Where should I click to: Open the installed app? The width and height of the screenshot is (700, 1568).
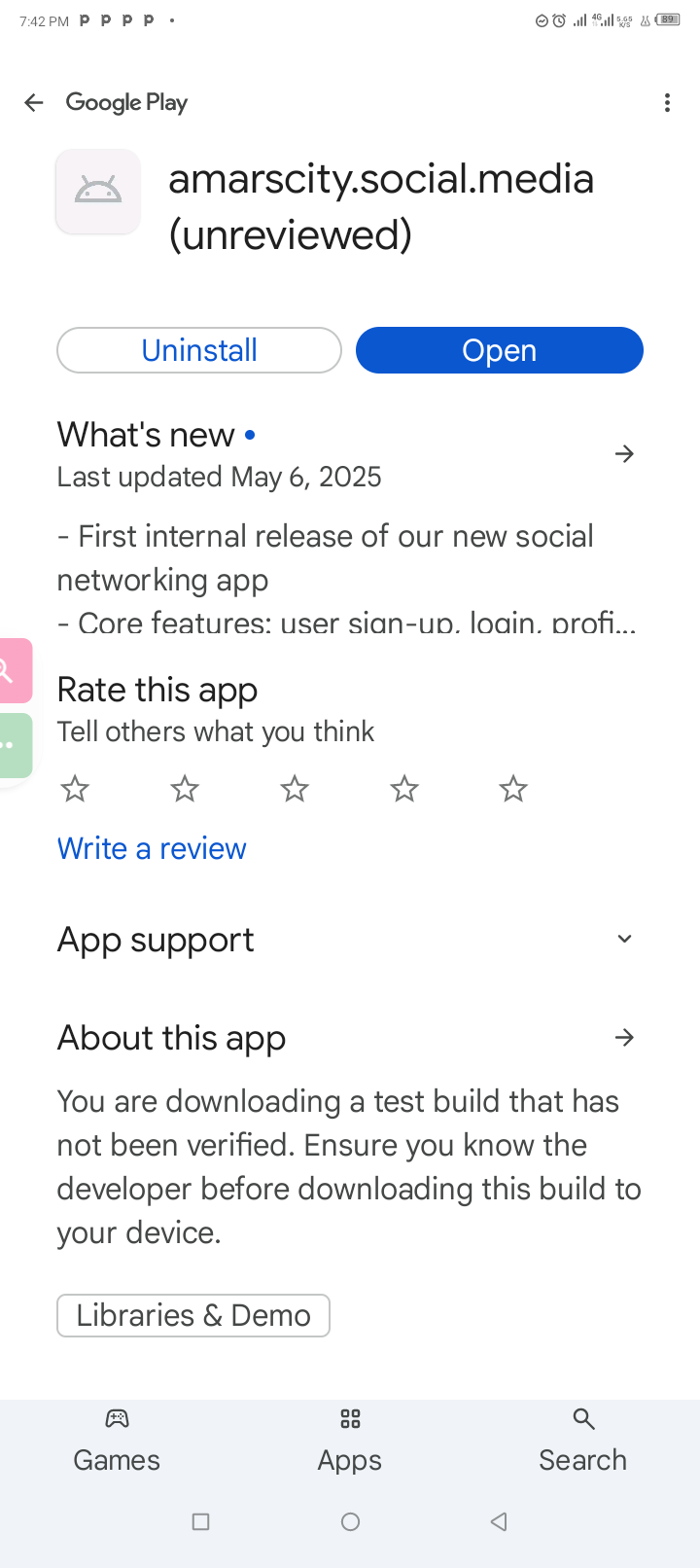pos(500,350)
